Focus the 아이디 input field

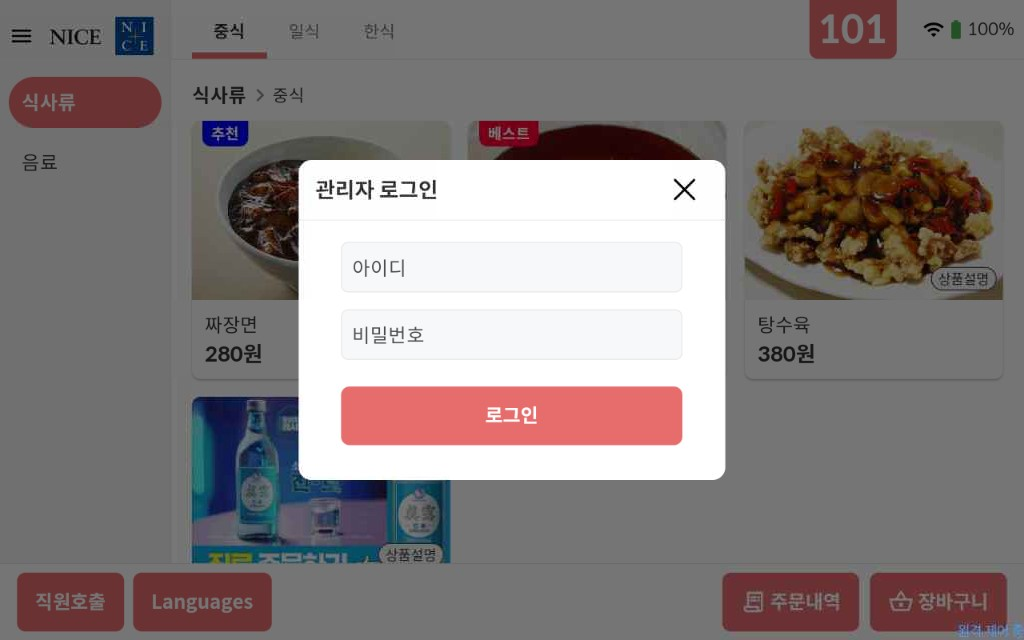coord(511,267)
